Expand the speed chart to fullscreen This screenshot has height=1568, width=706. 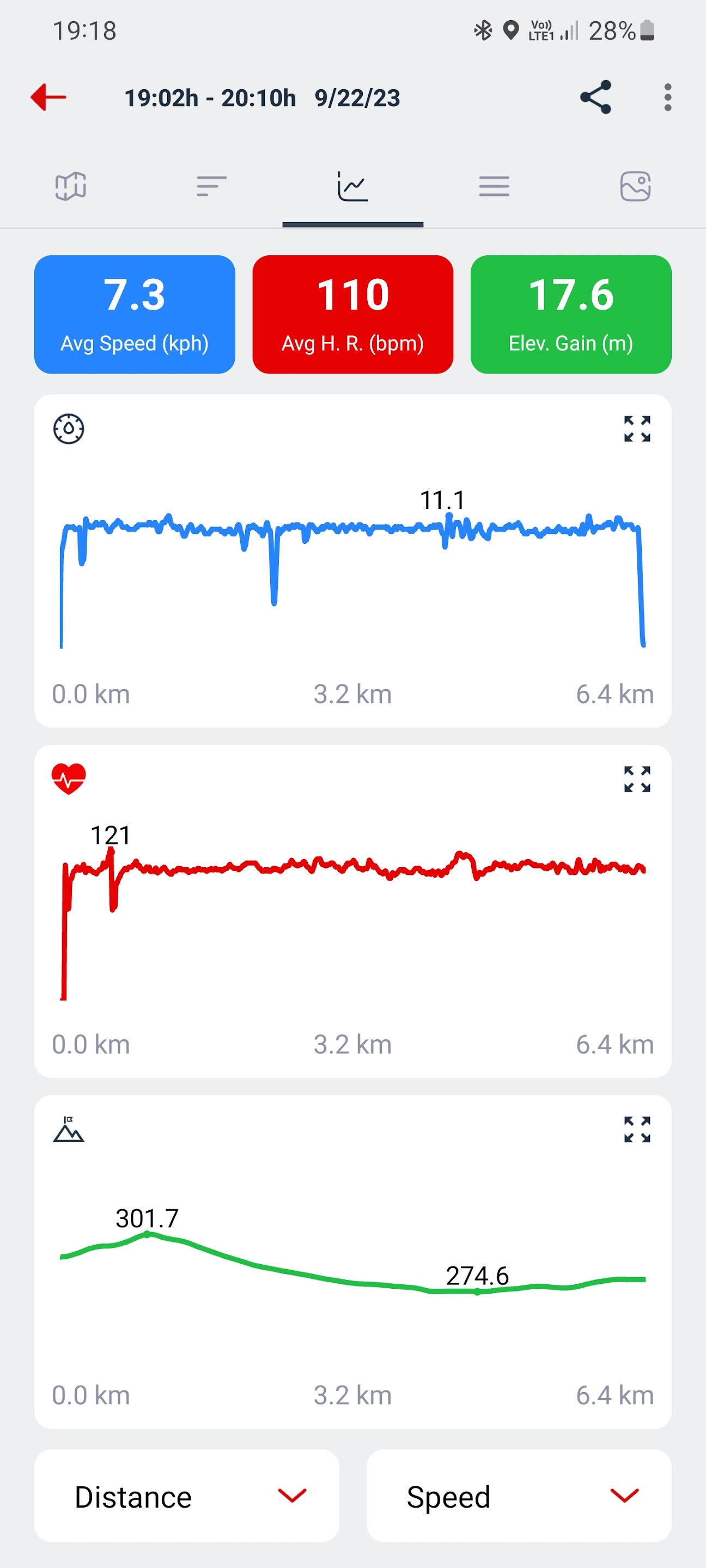coord(637,429)
